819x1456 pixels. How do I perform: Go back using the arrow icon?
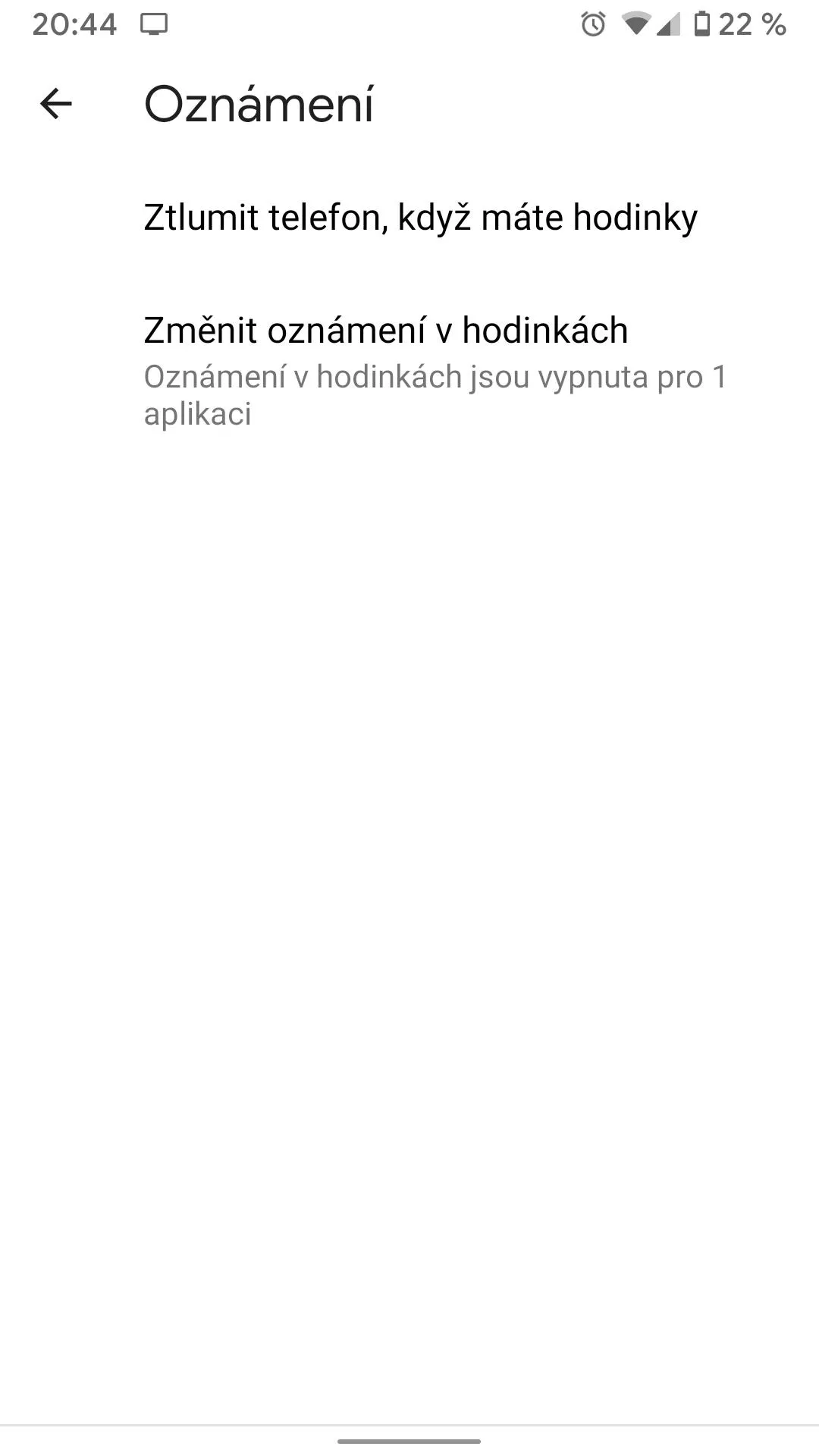55,104
